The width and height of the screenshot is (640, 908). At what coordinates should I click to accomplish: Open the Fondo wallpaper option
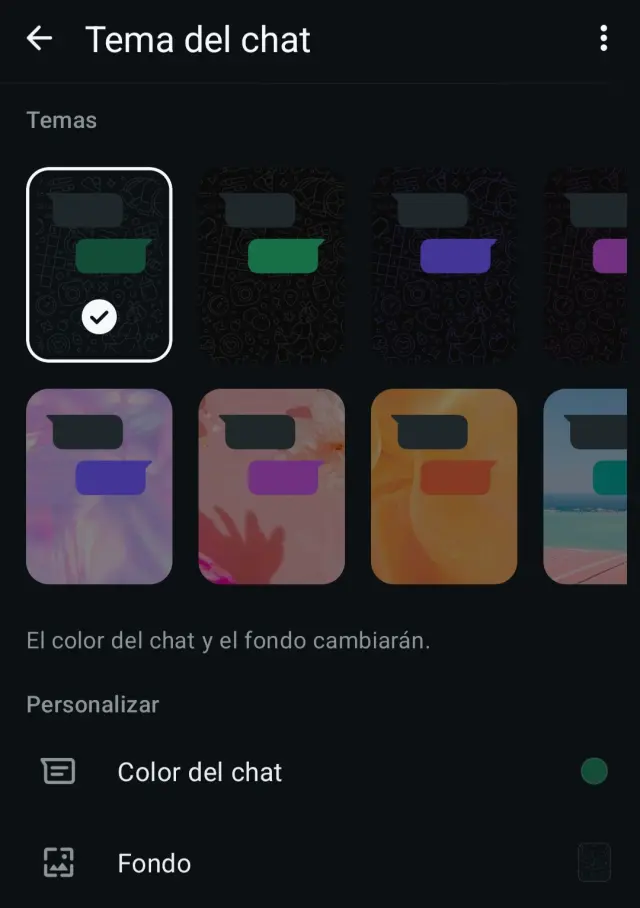click(x=154, y=863)
